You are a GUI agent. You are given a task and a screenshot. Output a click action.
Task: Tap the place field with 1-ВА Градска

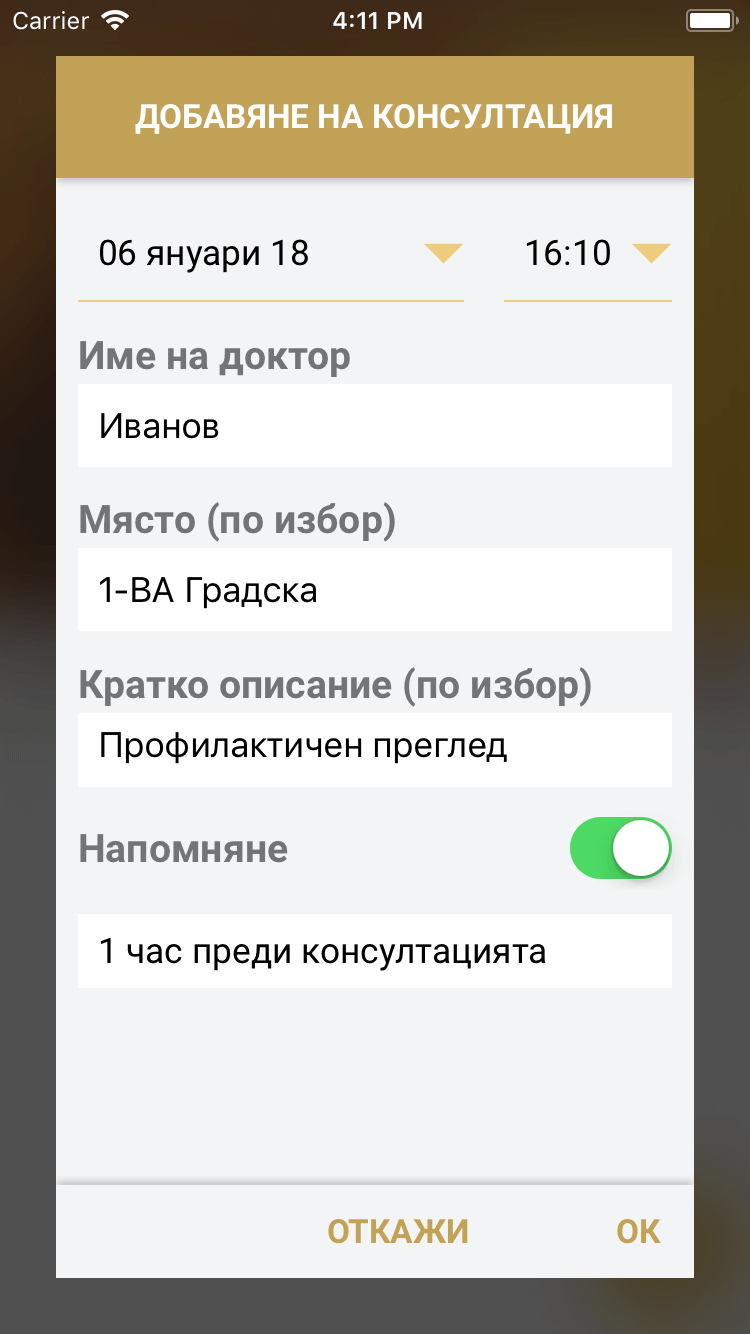(x=375, y=590)
